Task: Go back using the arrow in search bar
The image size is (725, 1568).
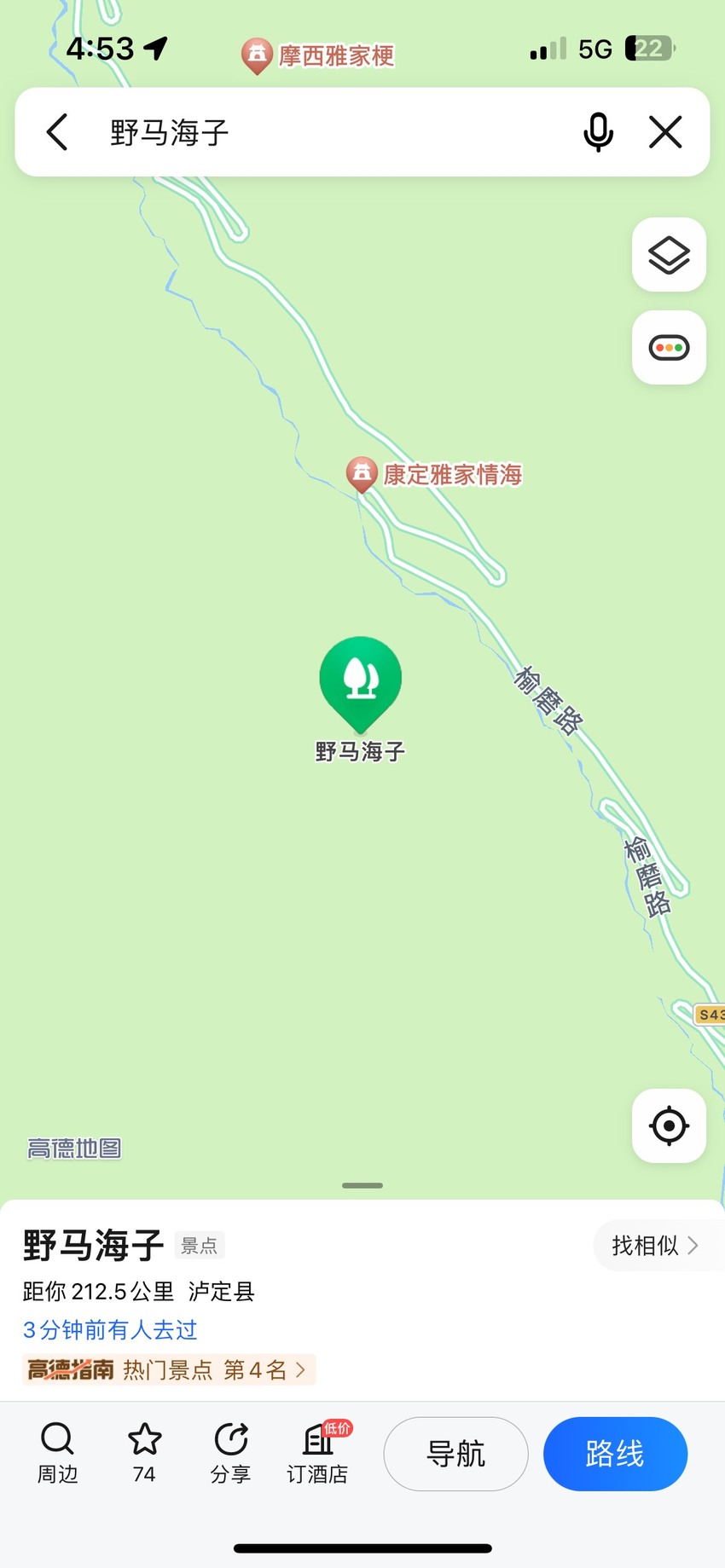Action: (57, 132)
